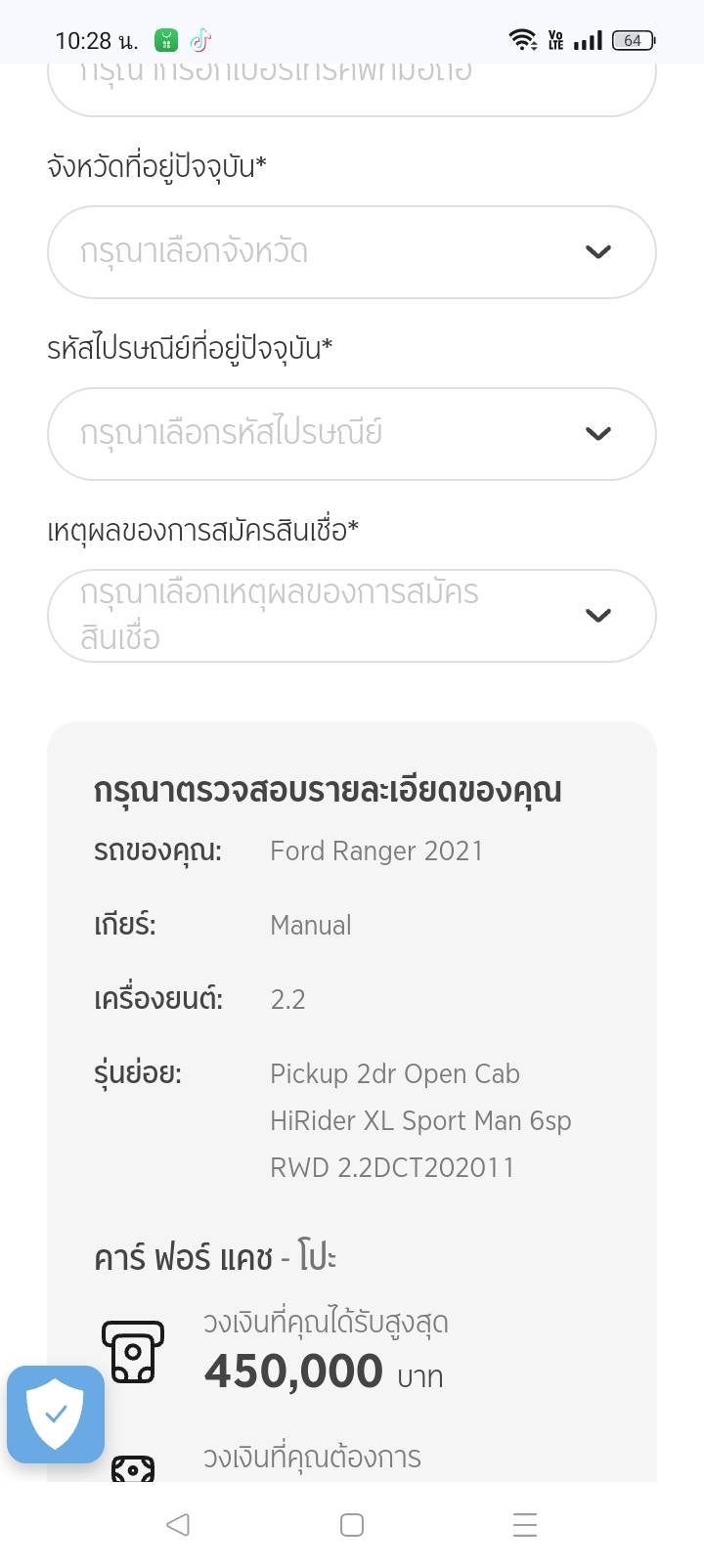Expand the loan application reason dropdown
Image resolution: width=704 pixels, height=1568 pixels.
point(351,616)
